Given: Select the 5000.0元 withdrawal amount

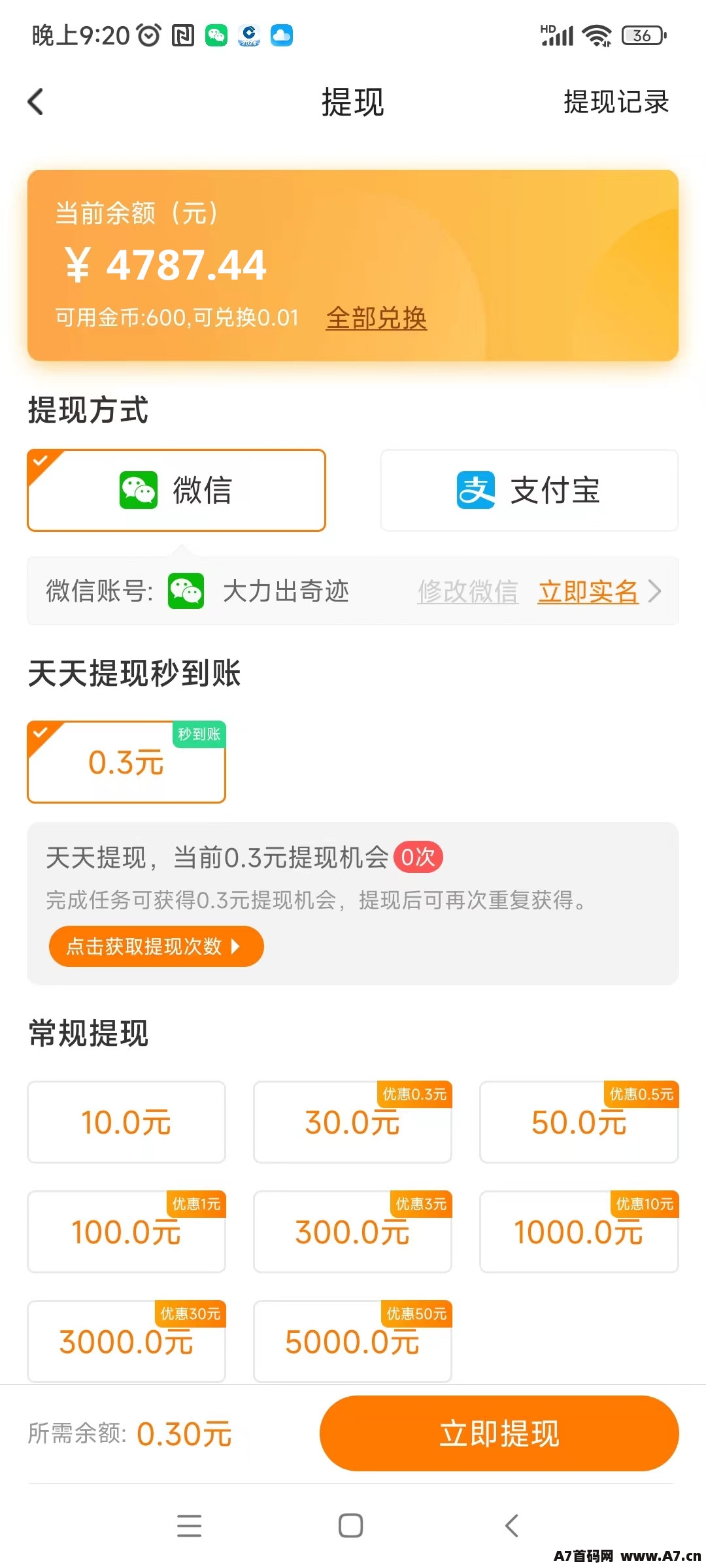Looking at the screenshot, I should pos(352,1341).
